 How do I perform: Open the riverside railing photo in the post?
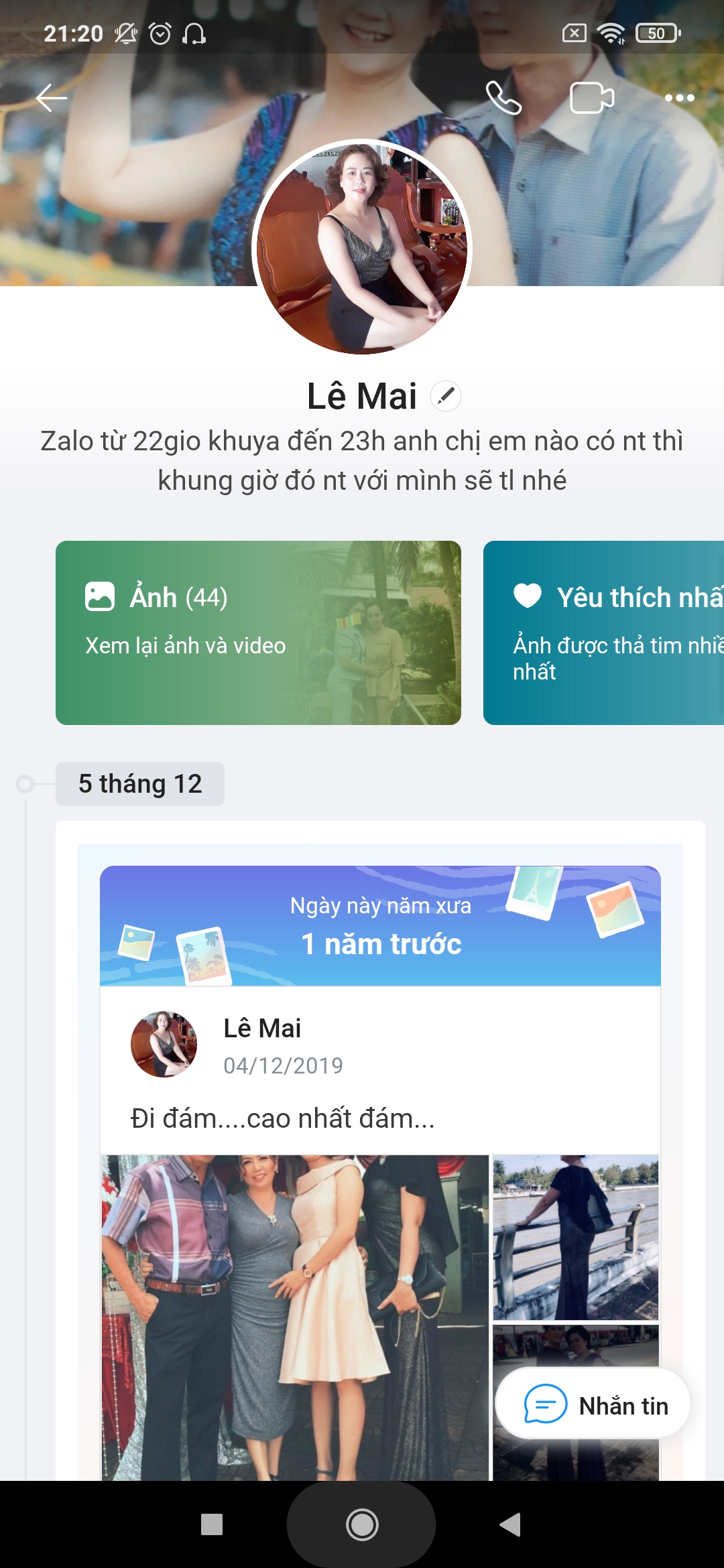click(x=575, y=1237)
